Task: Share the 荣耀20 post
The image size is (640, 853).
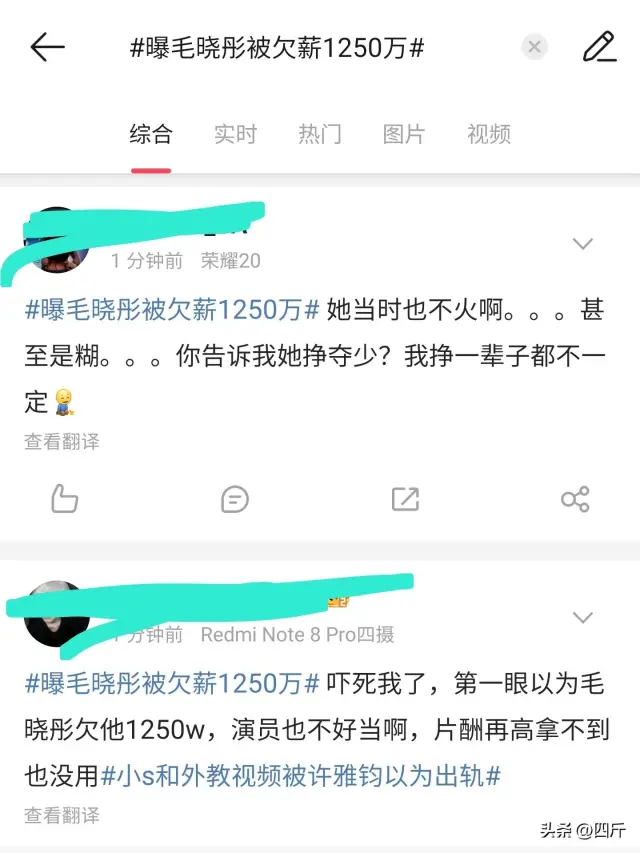Action: [575, 498]
